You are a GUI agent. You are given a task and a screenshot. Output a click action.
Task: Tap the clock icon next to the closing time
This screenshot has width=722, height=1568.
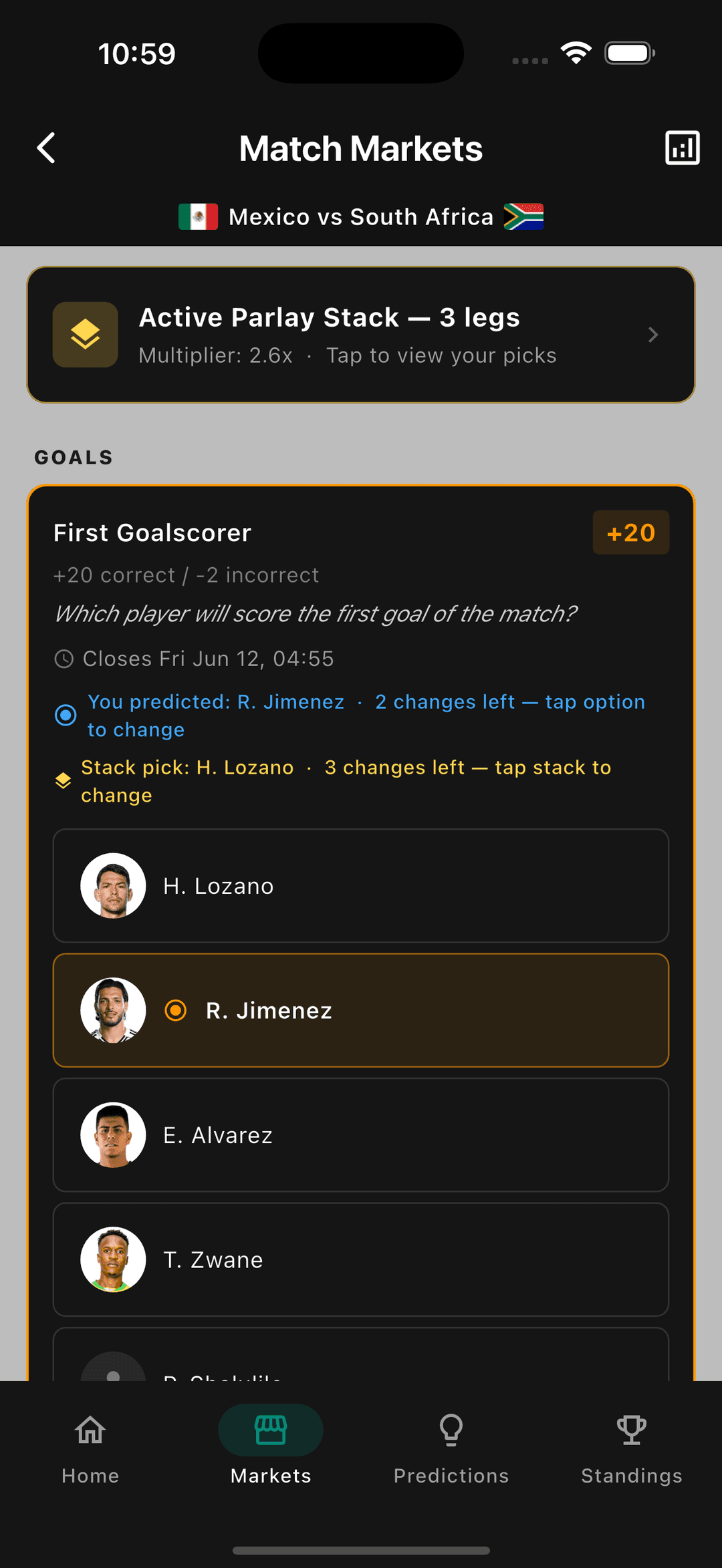pos(64,659)
